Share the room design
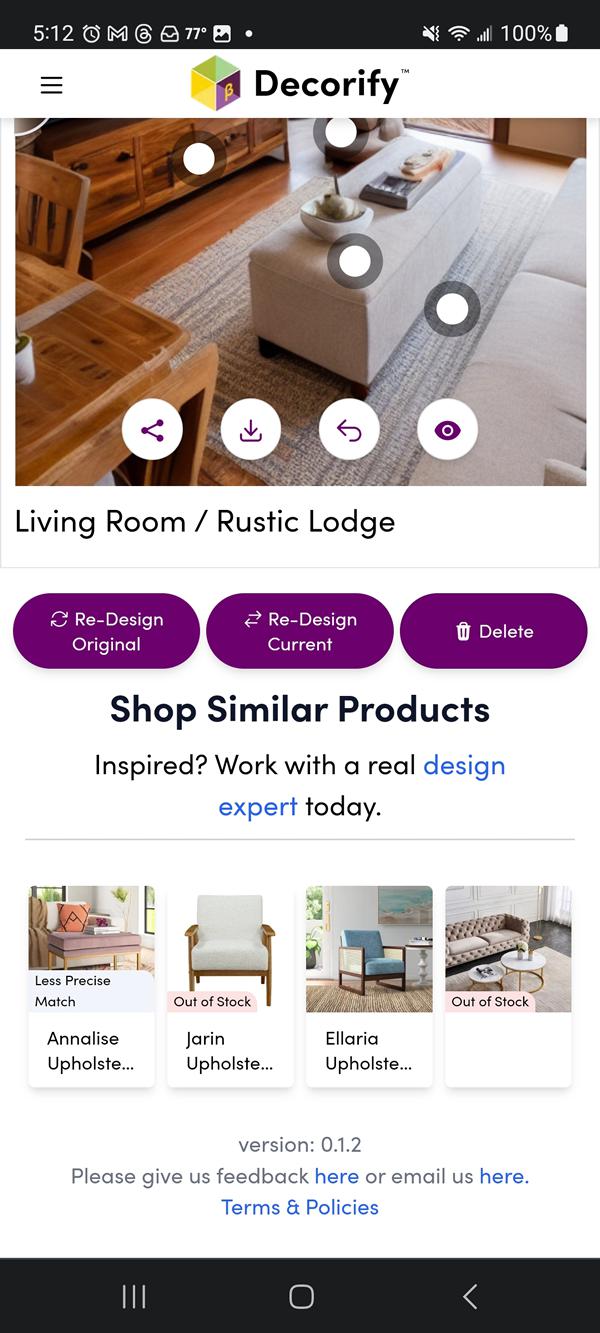600x1333 pixels. point(152,431)
